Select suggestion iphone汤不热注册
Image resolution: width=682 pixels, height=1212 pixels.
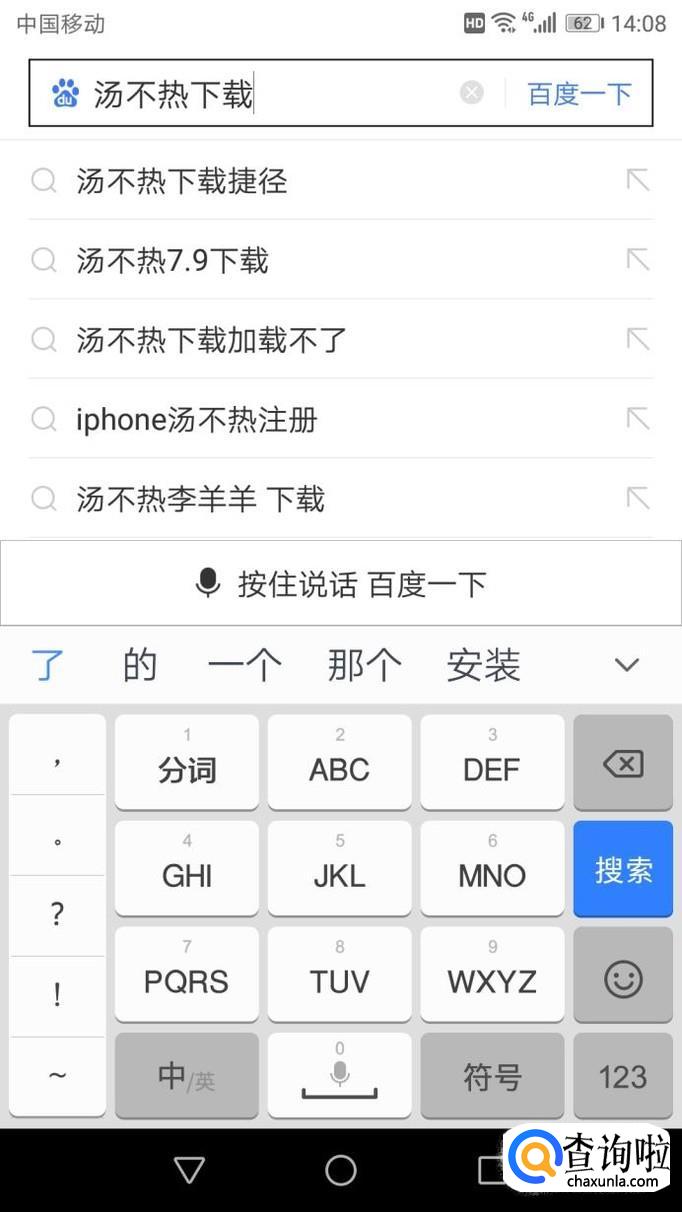click(341, 419)
